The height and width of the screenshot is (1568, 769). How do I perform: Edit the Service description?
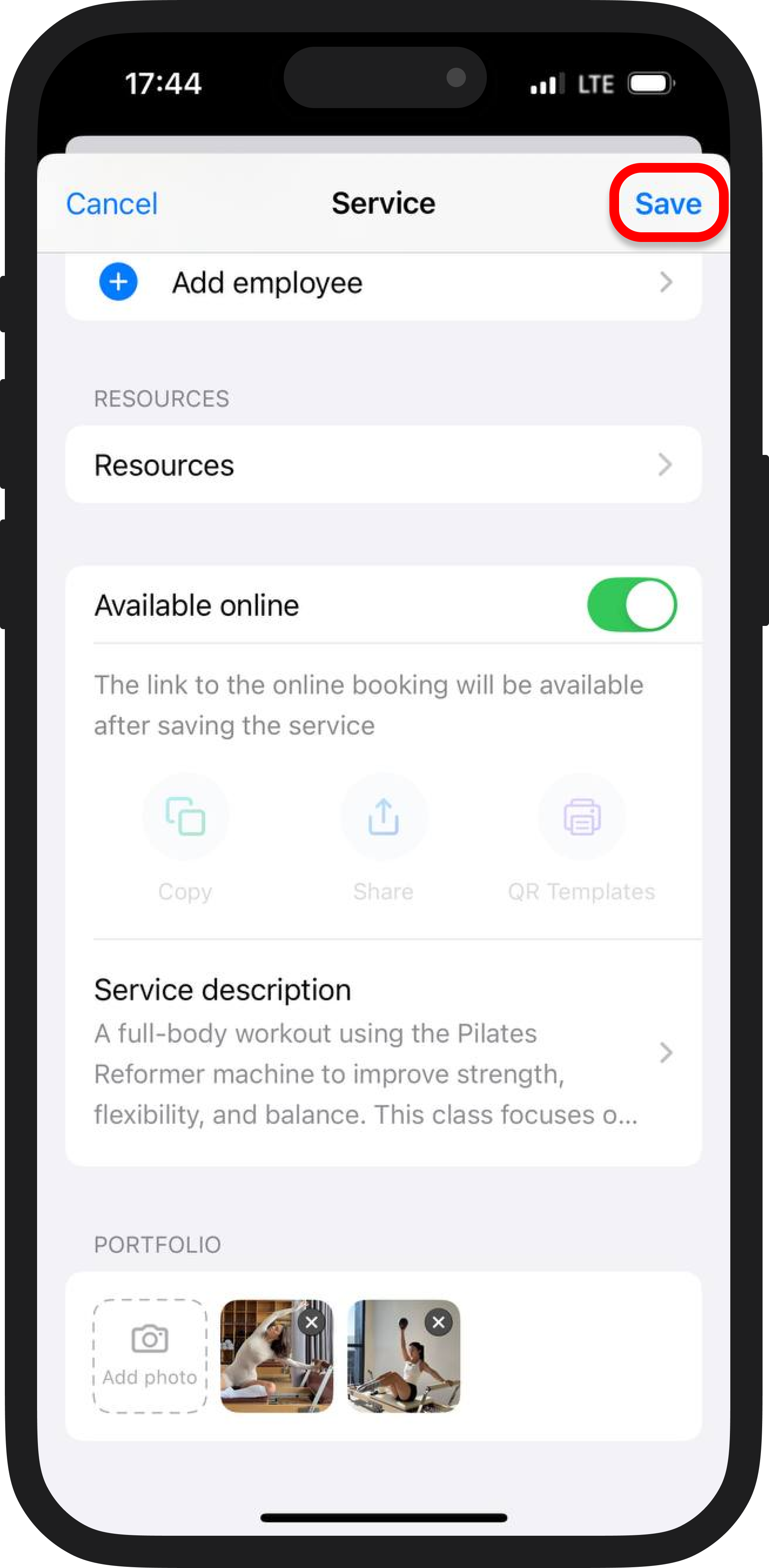coord(383,1052)
